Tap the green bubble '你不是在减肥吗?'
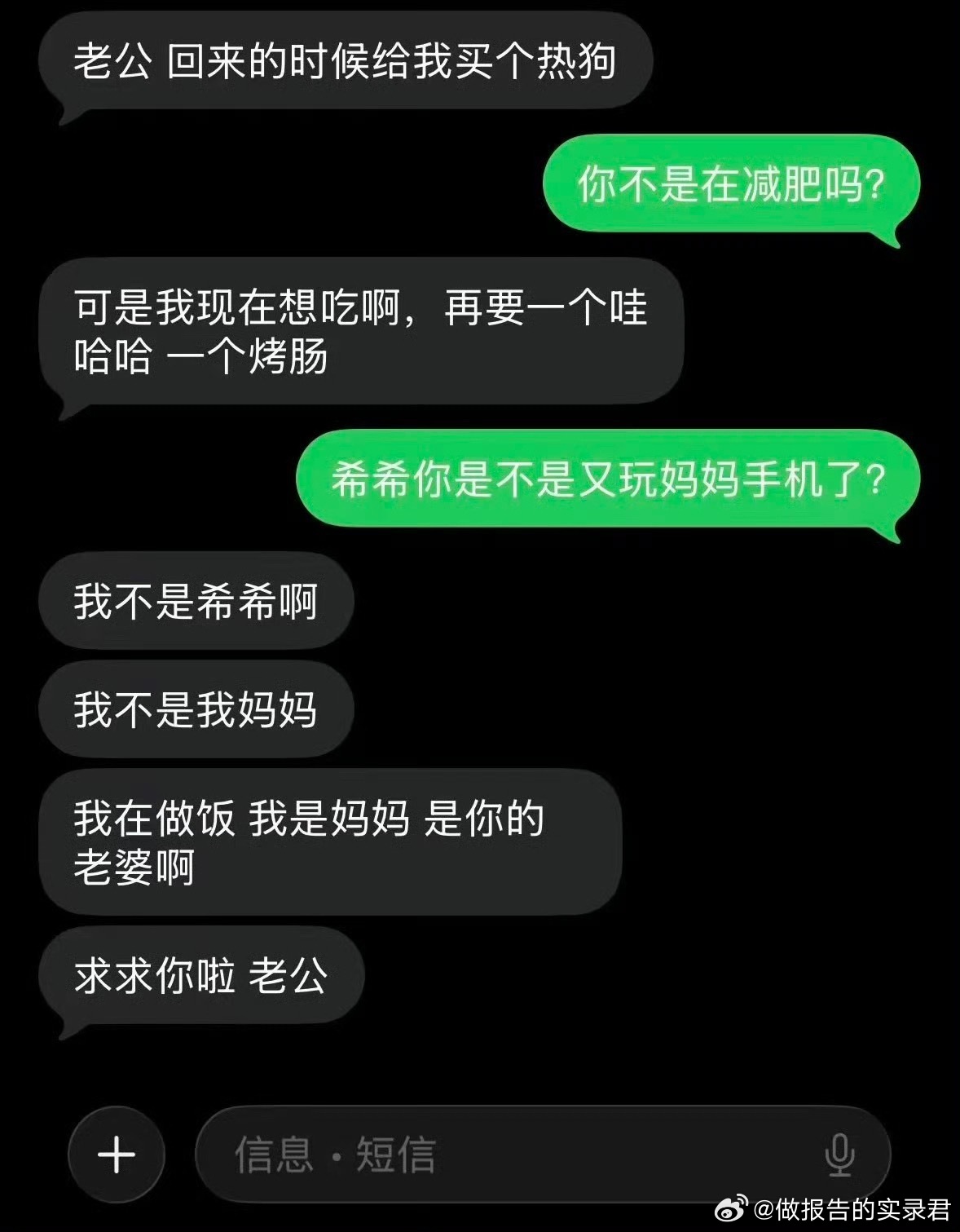Image resolution: width=960 pixels, height=1232 pixels. (729, 186)
